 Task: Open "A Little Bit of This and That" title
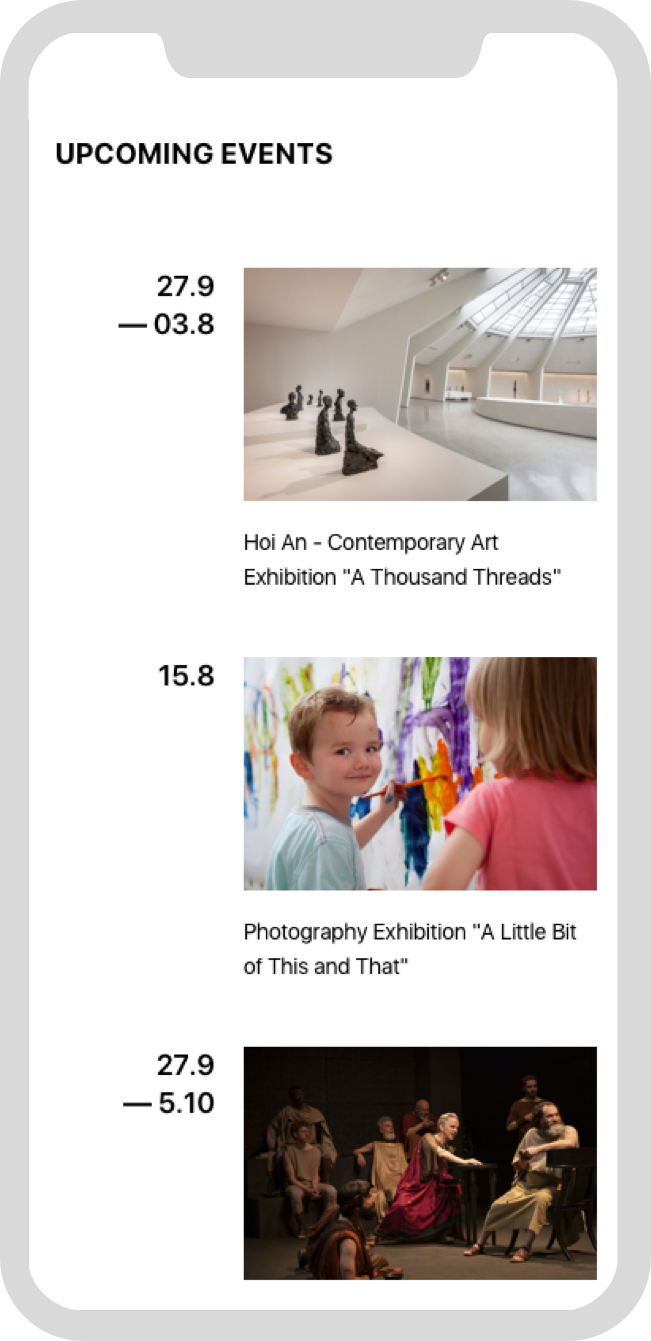(x=410, y=949)
